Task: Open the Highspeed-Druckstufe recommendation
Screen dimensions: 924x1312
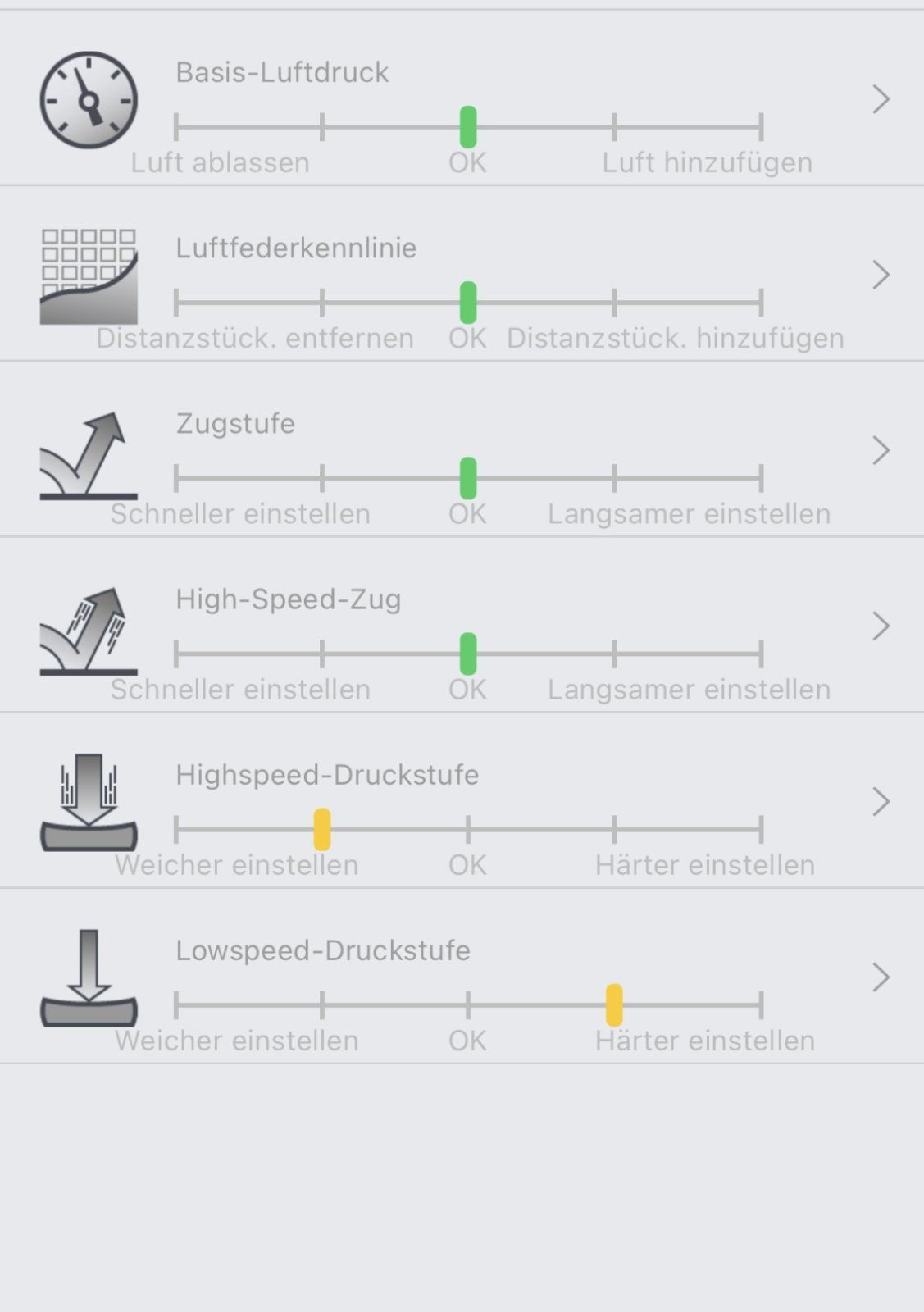Action: point(880,801)
